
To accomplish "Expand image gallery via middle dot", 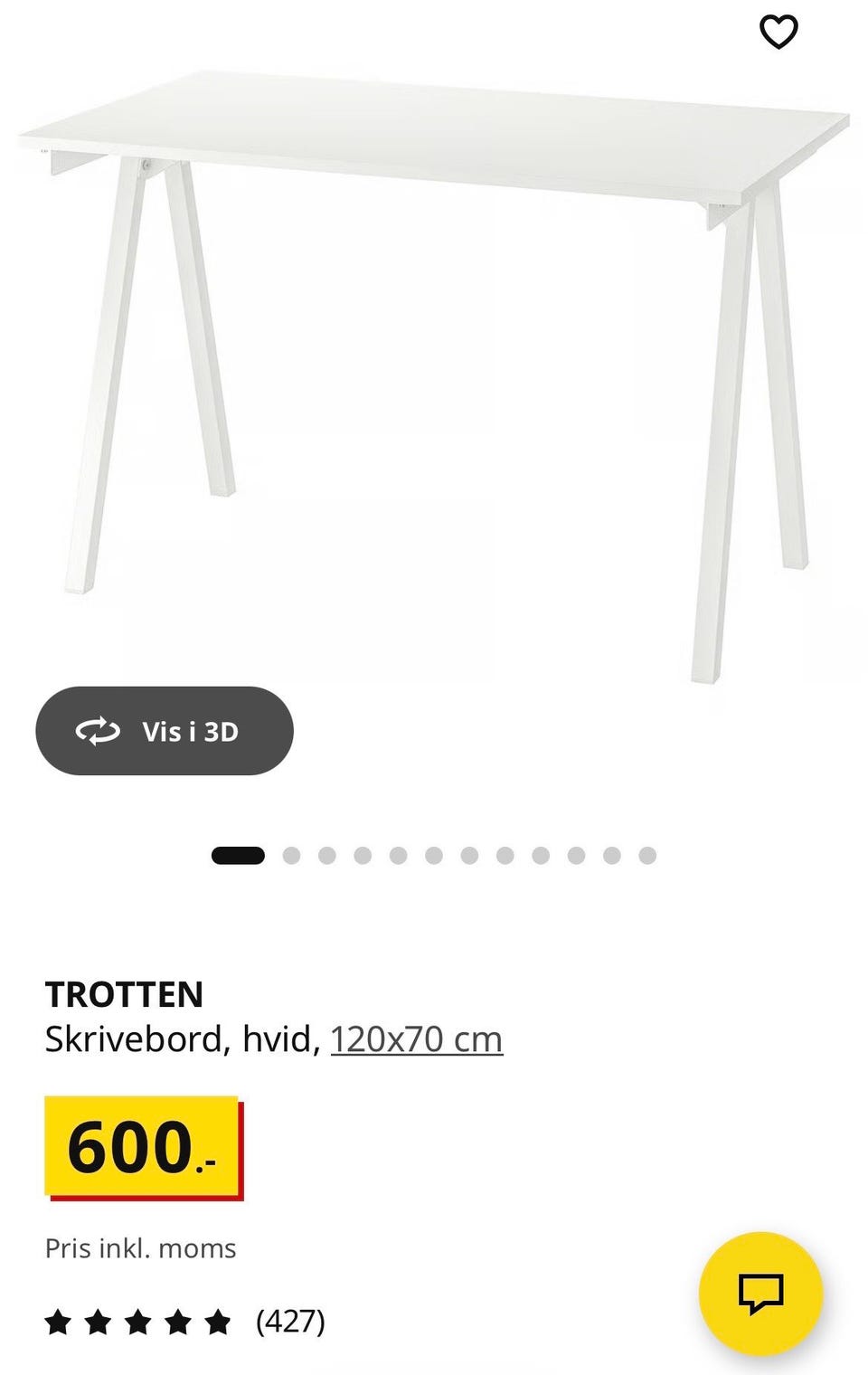I will pyautogui.click(x=434, y=853).
